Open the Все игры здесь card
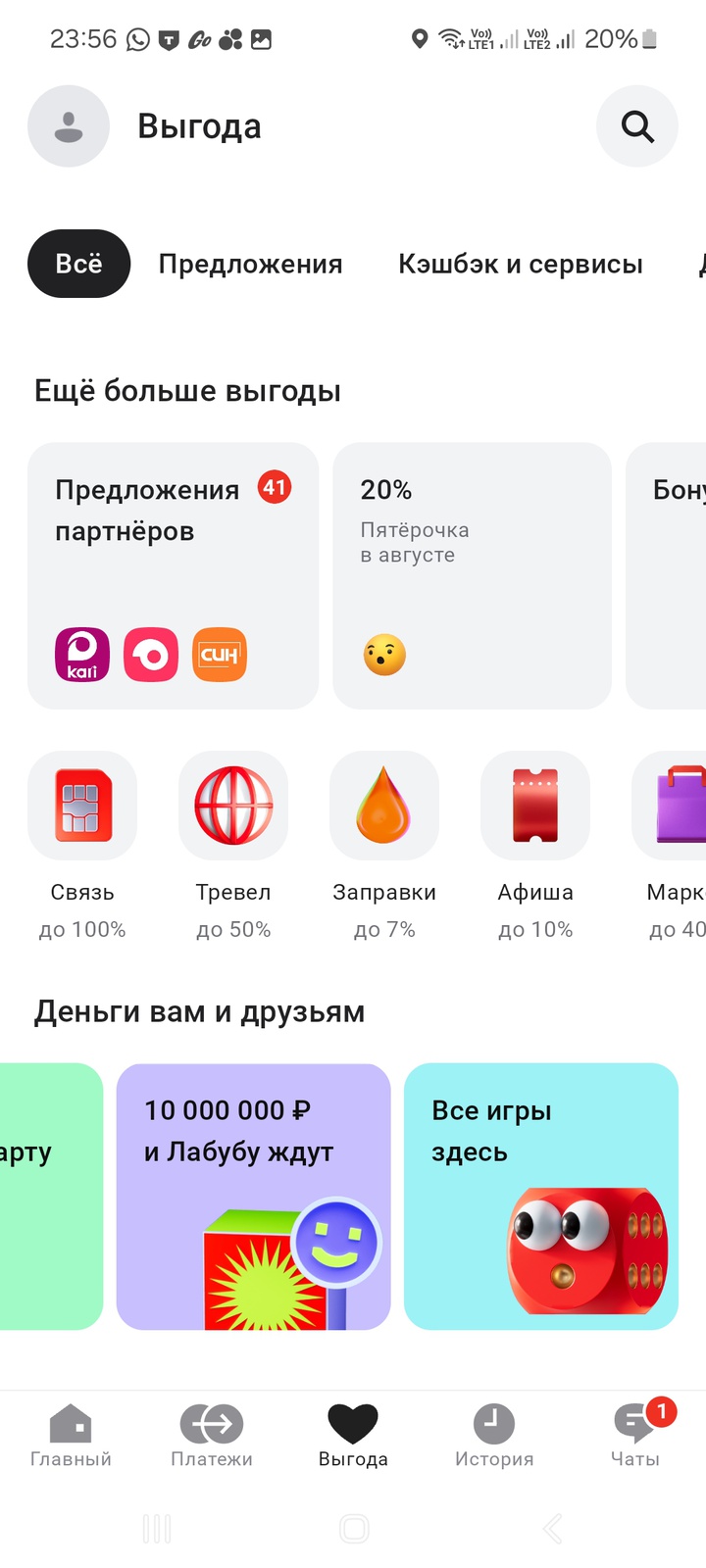The image size is (706, 1568). [541, 1196]
